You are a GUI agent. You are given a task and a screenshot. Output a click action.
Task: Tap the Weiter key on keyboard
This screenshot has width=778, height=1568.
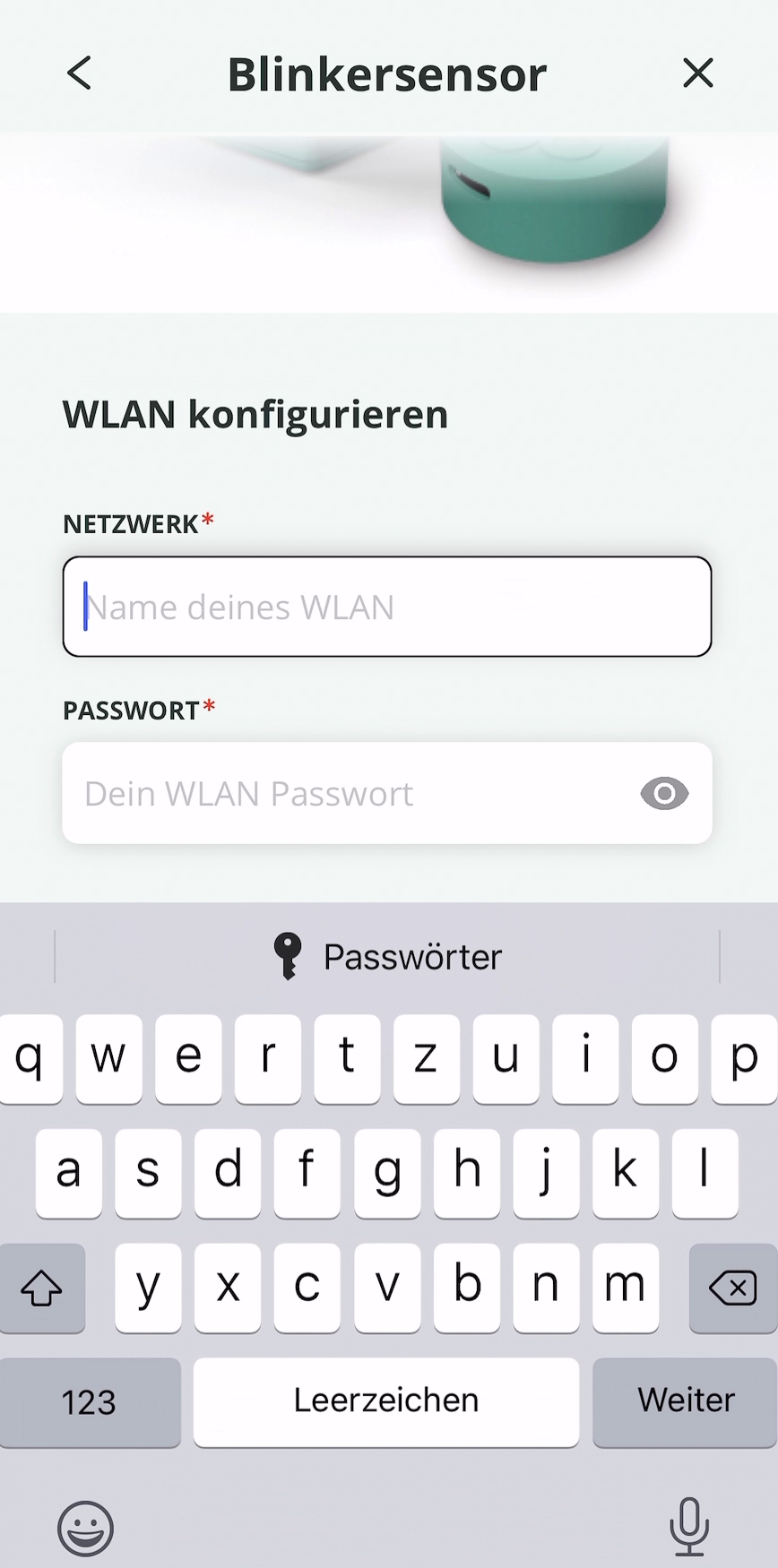[x=685, y=1400]
